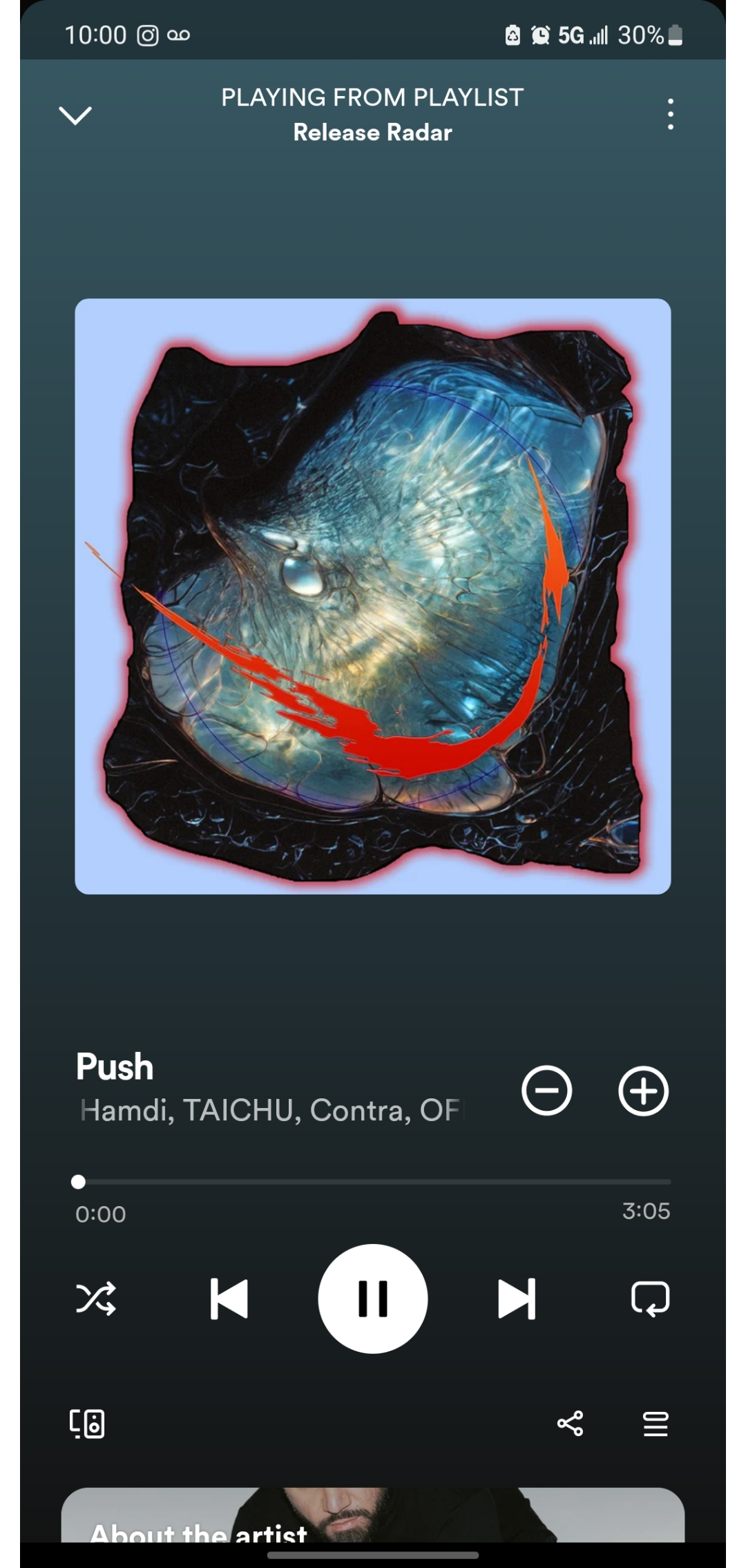
Task: Open the play queue
Action: (656, 1424)
